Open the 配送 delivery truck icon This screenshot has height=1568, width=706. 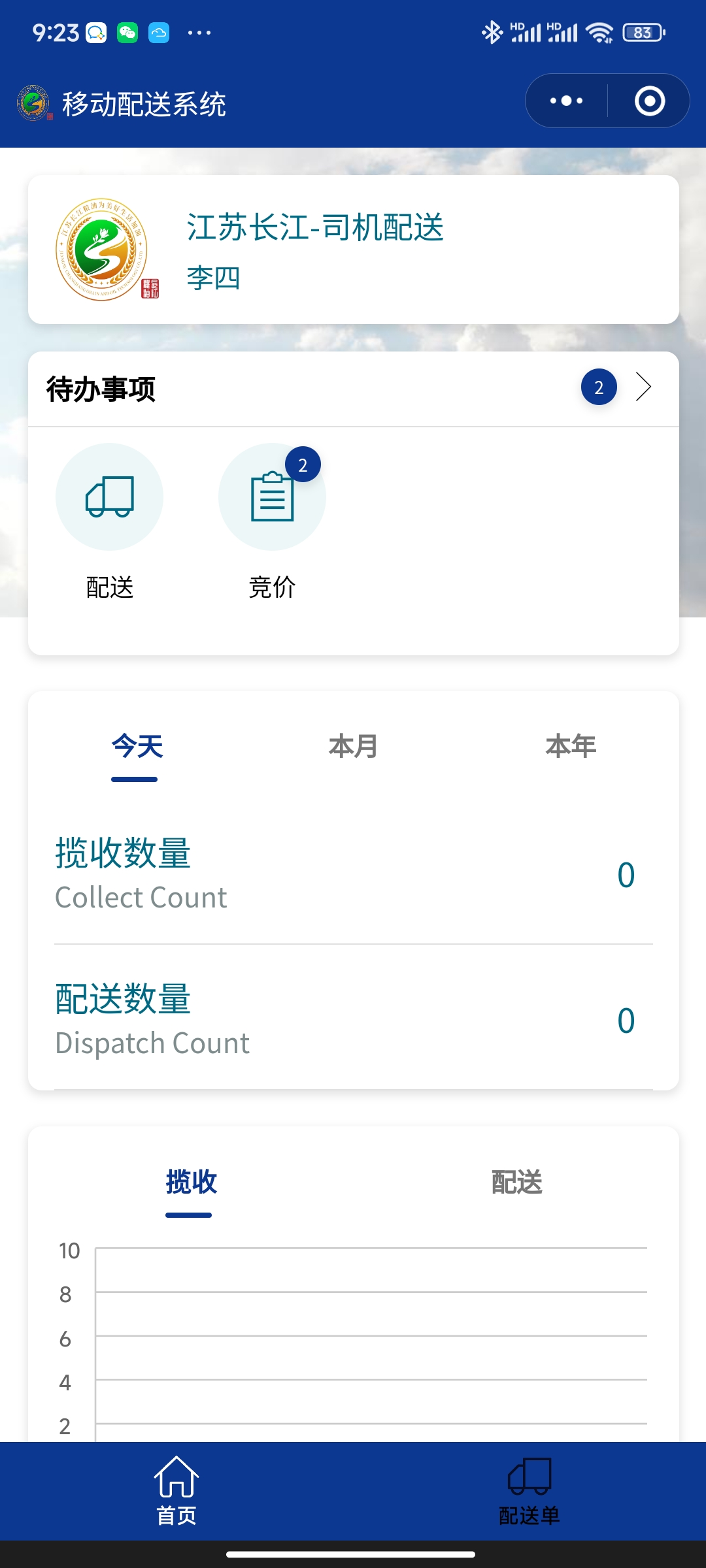109,497
